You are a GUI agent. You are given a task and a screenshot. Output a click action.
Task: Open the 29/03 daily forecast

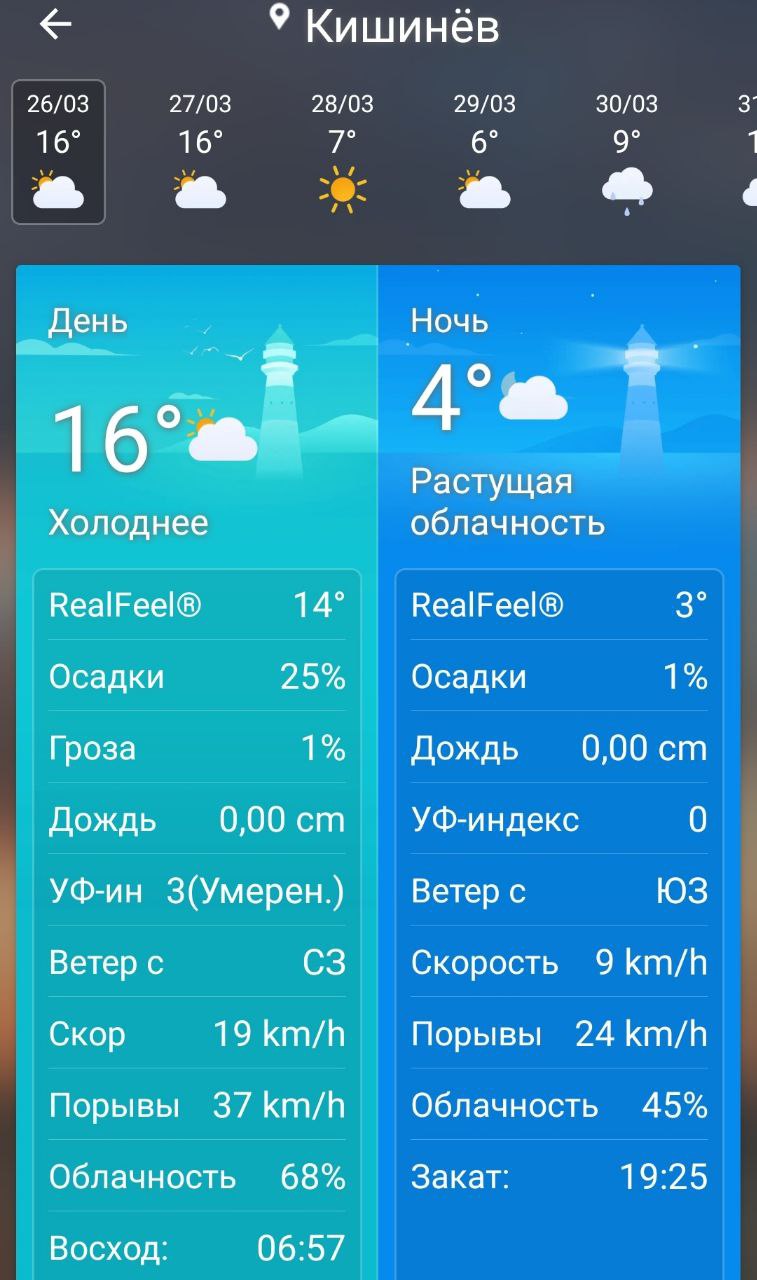[484, 151]
